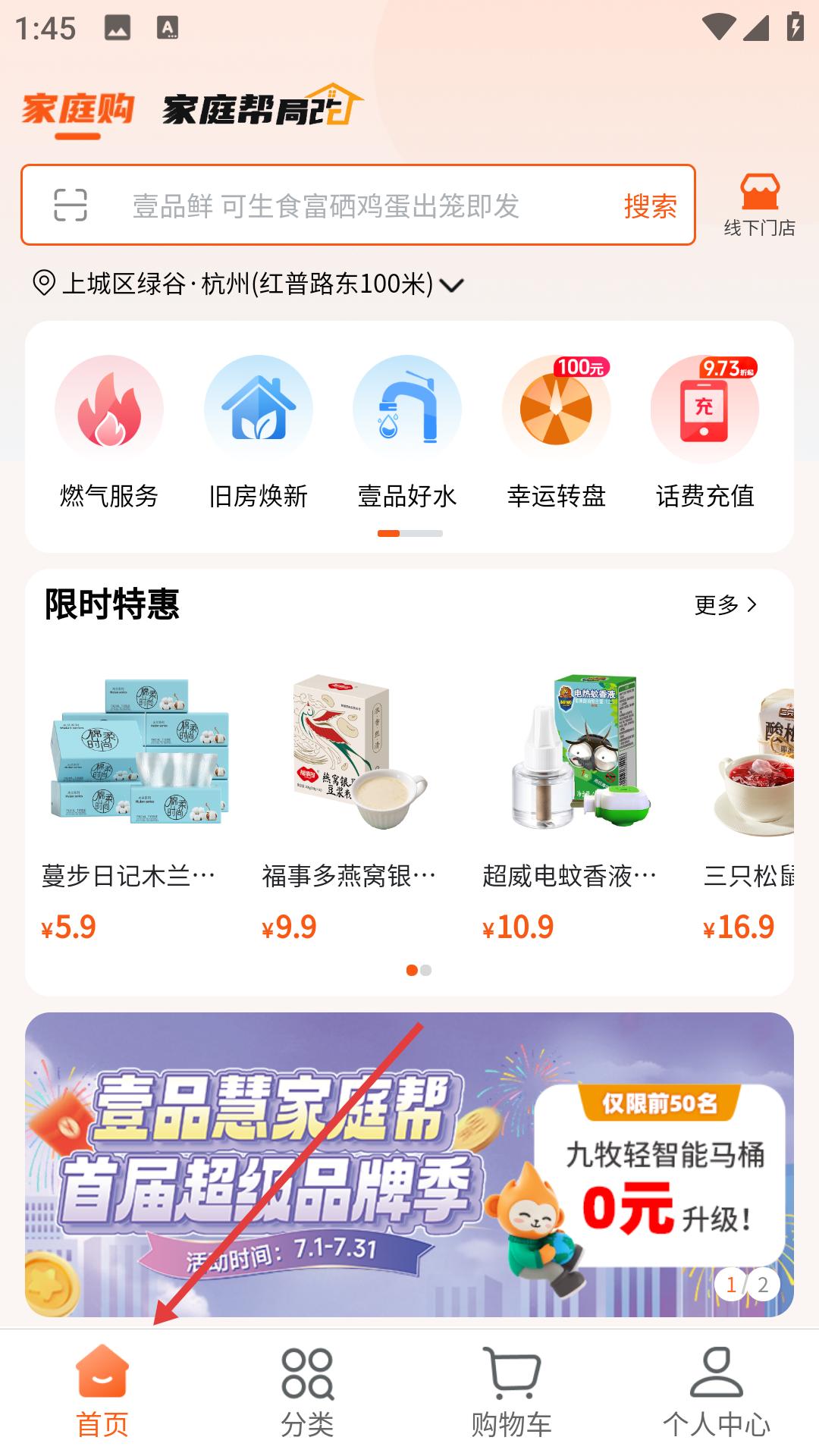Open the 个人中心 profile tab

click(717, 1393)
